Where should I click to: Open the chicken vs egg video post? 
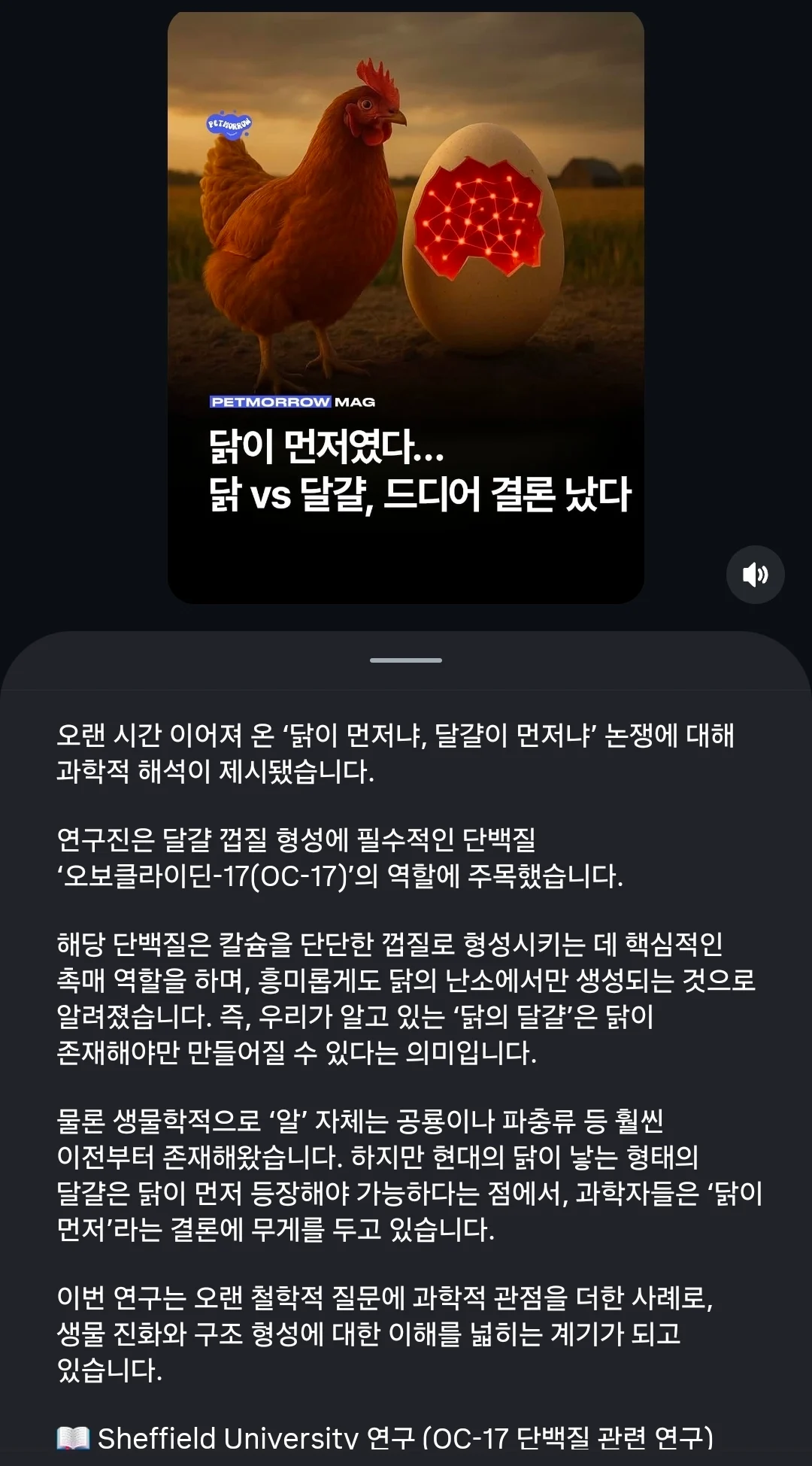[406, 301]
